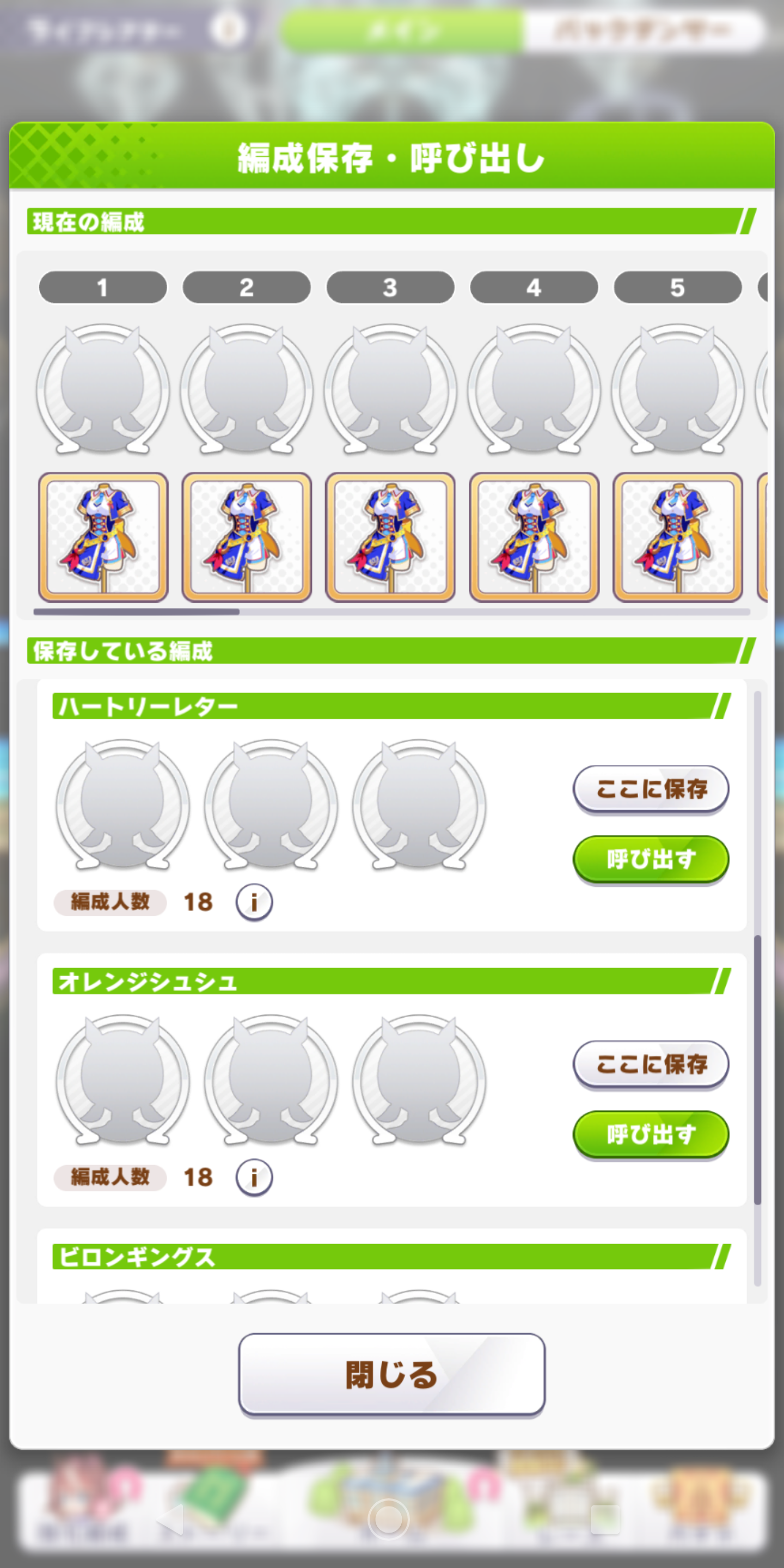This screenshot has height=1568, width=784.
Task: Save current formation to オレンジシュシュ slot
Action: click(651, 1064)
